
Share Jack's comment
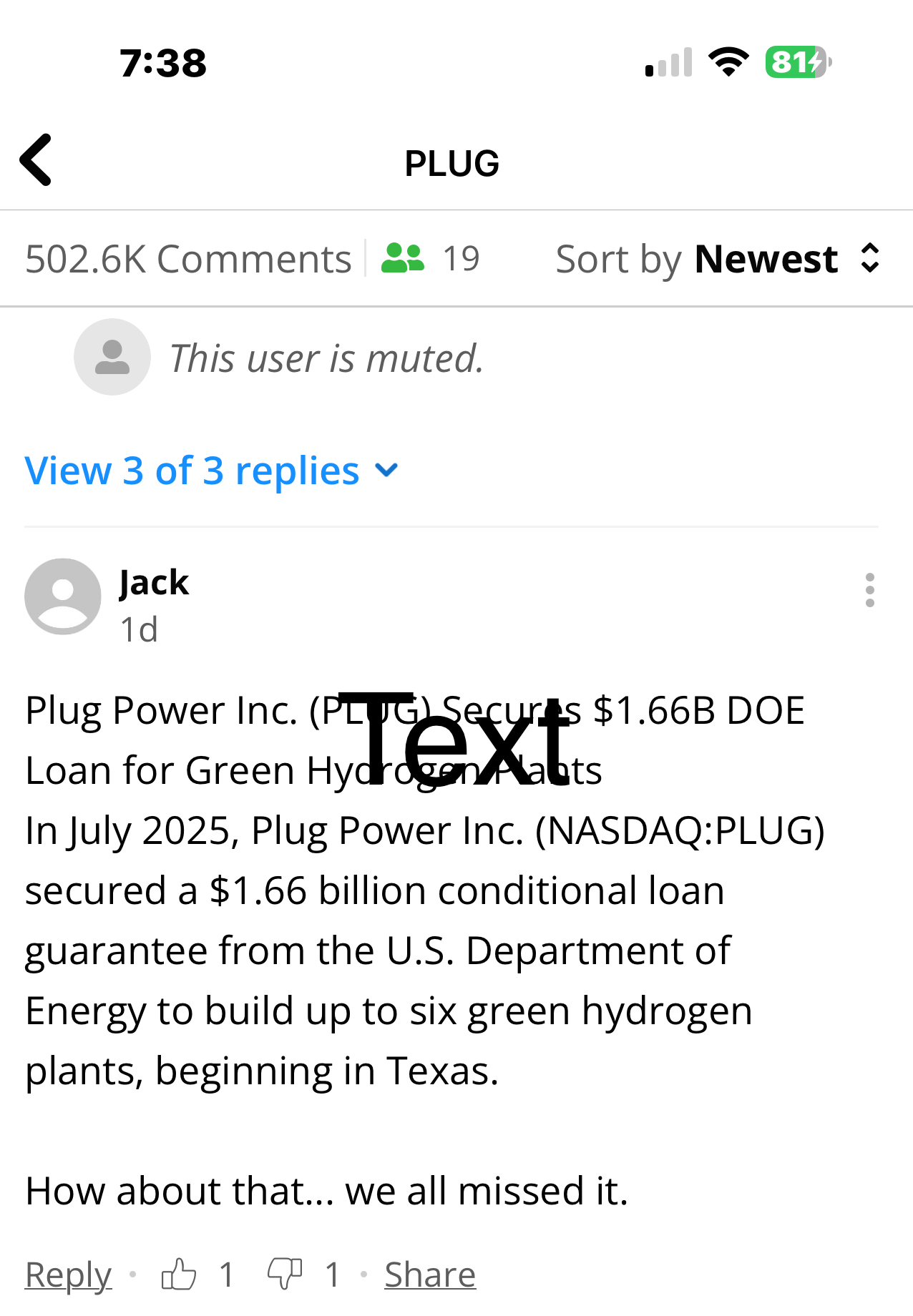[429, 1273]
